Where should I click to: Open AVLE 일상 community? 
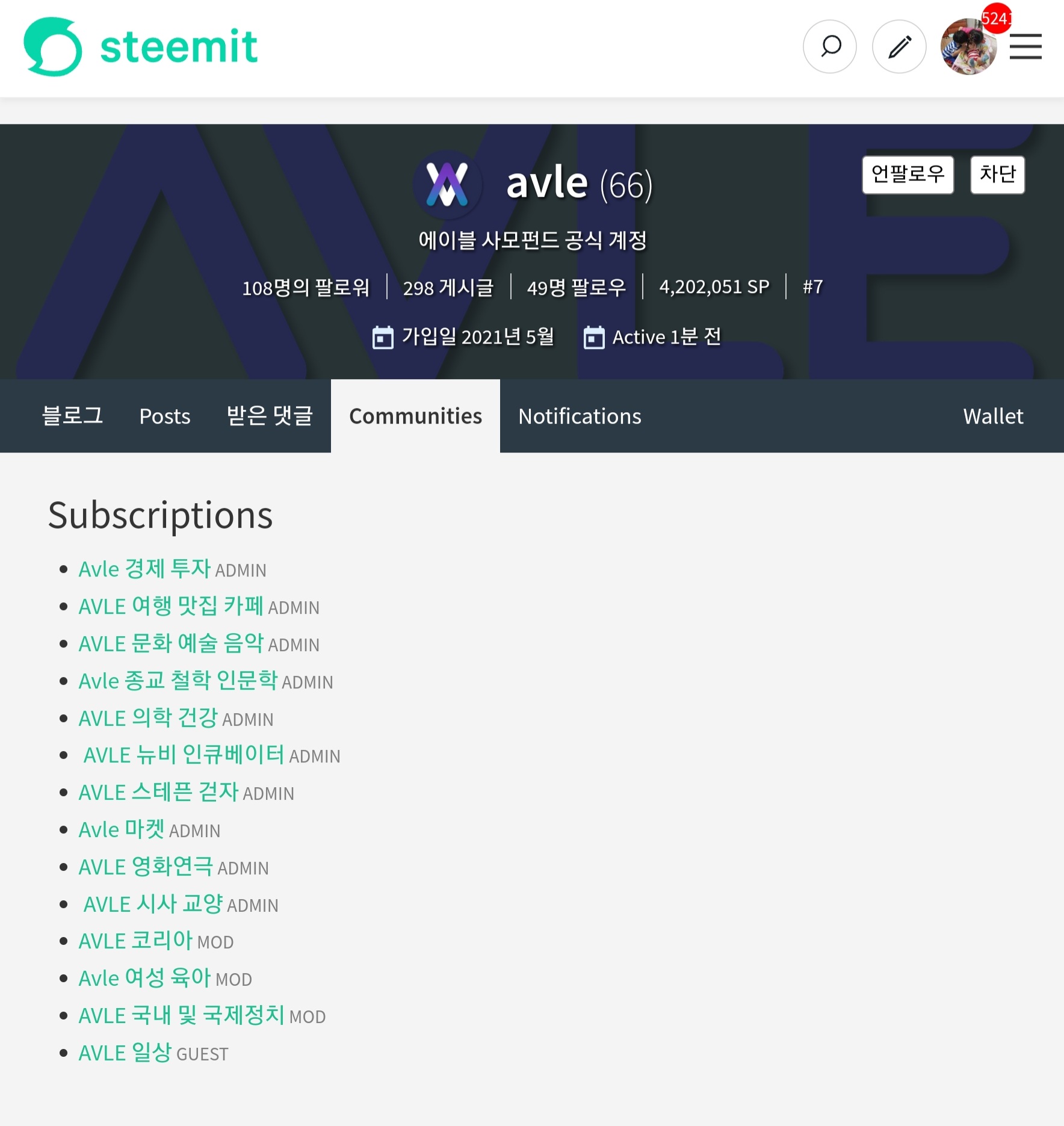coord(125,1053)
